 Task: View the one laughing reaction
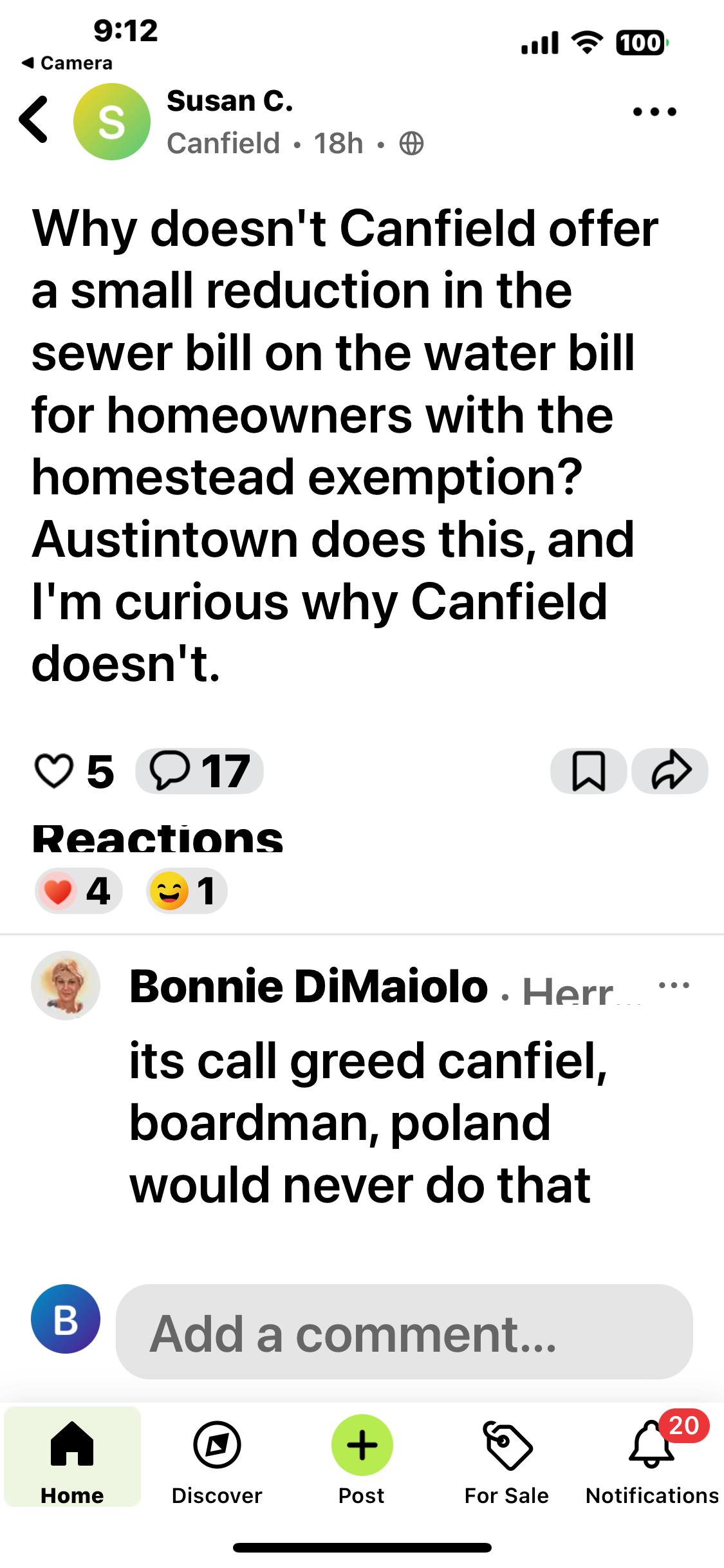point(187,891)
